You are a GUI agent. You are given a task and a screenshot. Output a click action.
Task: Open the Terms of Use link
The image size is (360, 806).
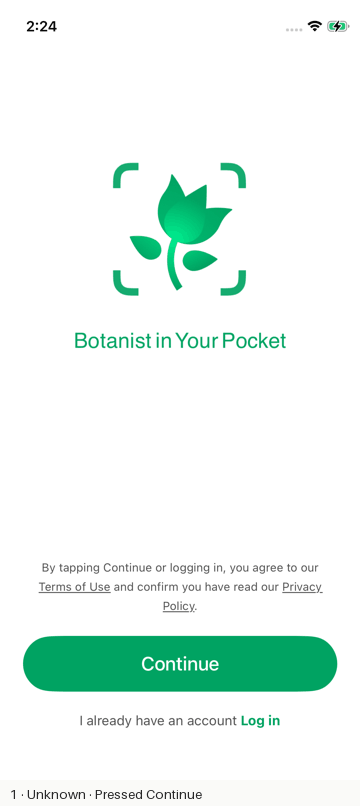(x=75, y=587)
